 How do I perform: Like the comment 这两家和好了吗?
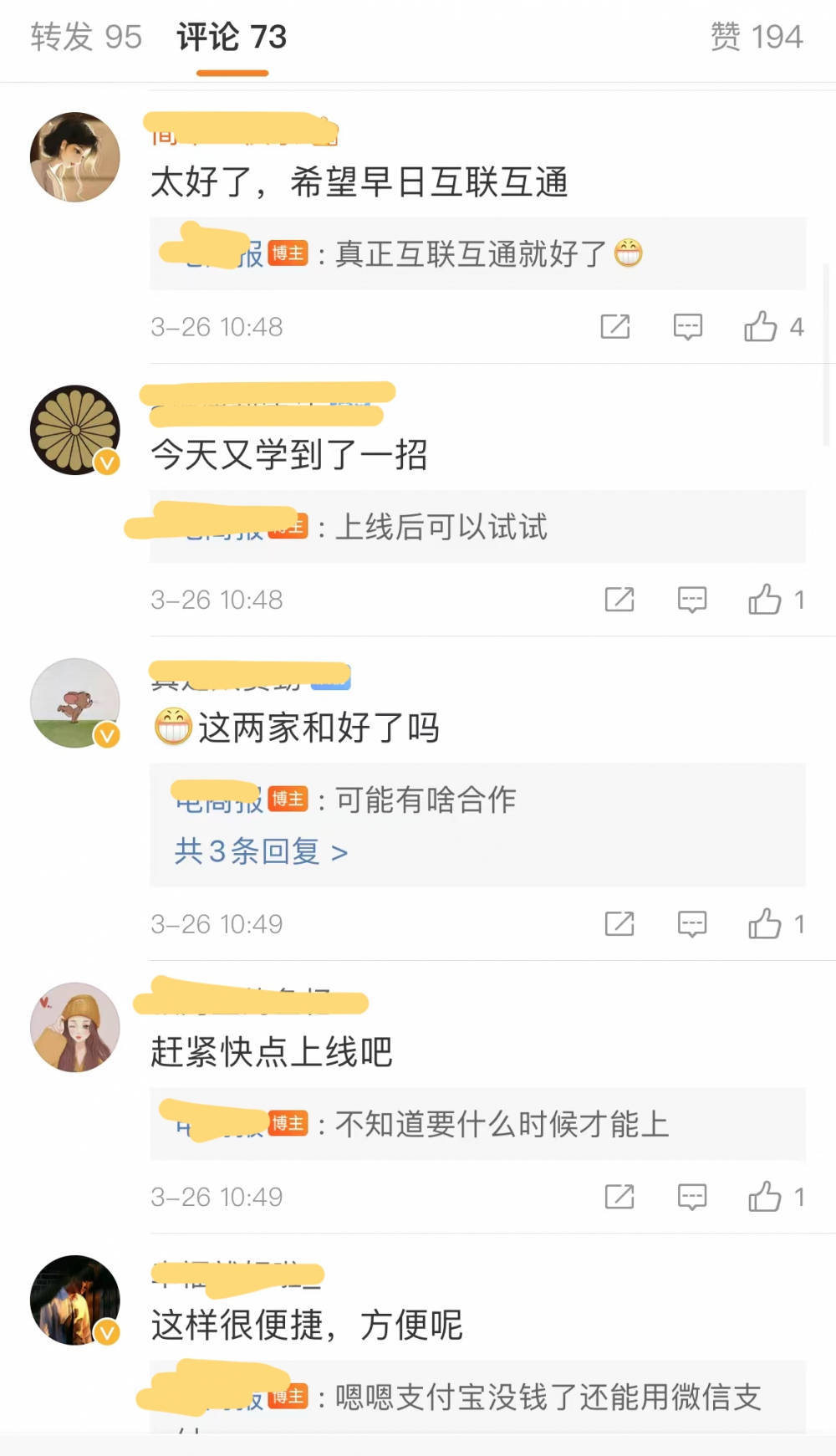(765, 924)
